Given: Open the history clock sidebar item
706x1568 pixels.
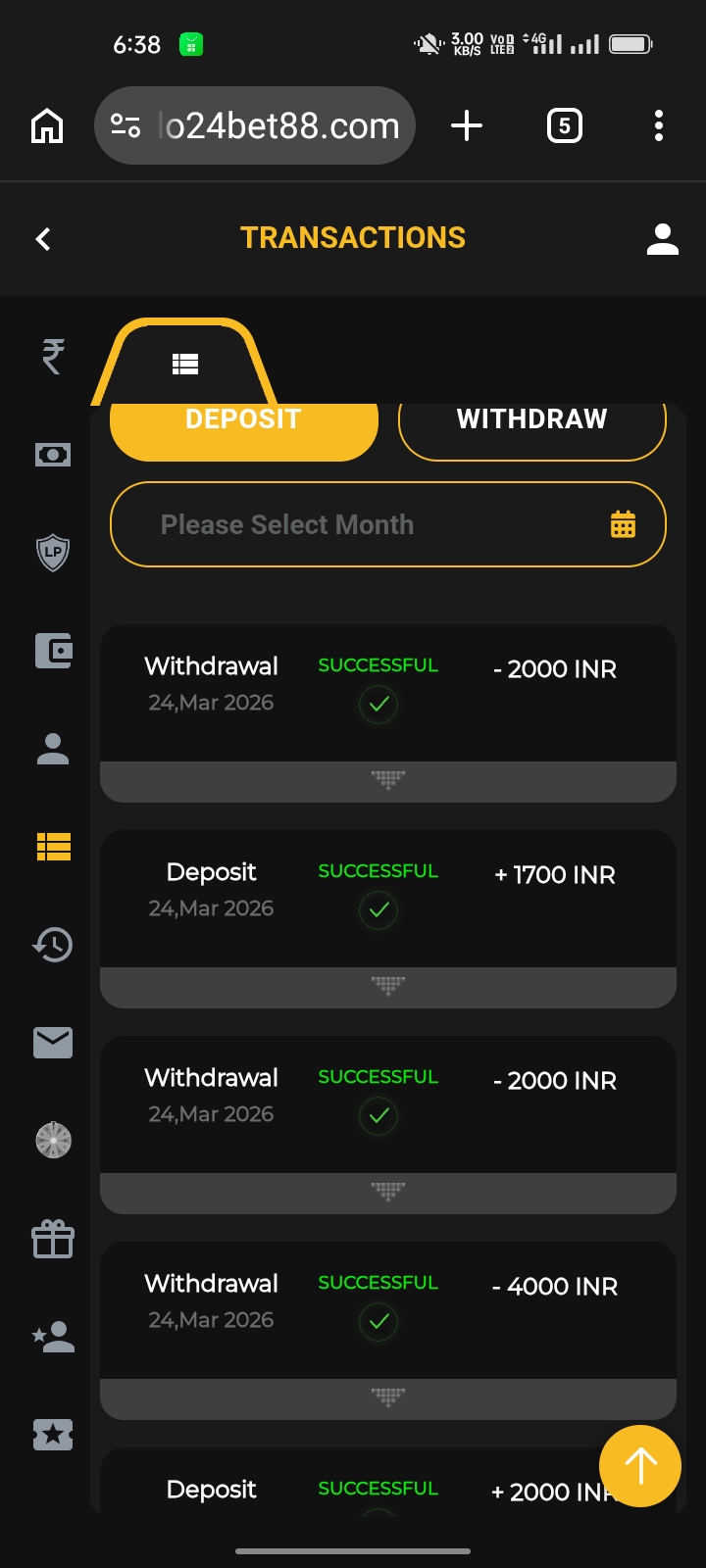Looking at the screenshot, I should pos(53,945).
